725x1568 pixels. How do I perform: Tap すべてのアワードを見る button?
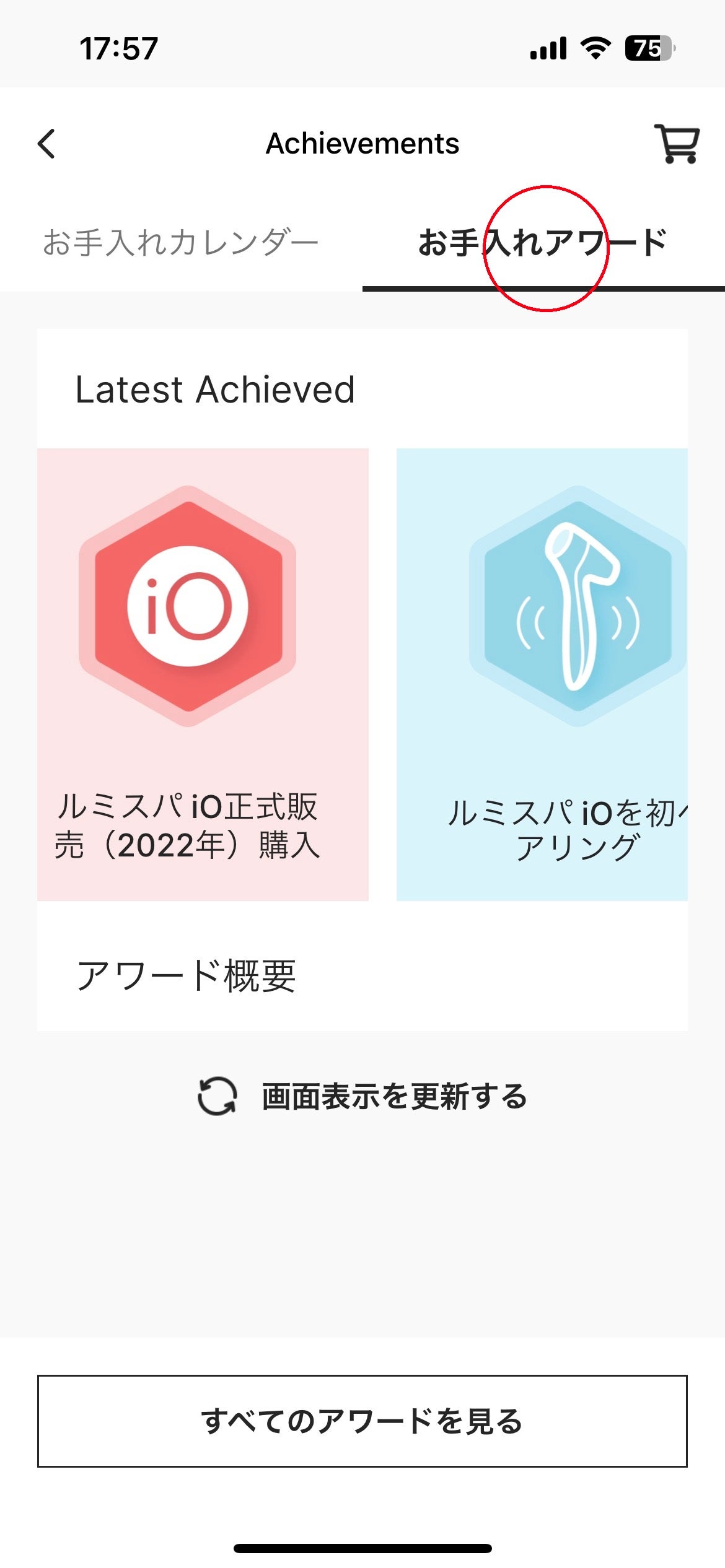[362, 1421]
